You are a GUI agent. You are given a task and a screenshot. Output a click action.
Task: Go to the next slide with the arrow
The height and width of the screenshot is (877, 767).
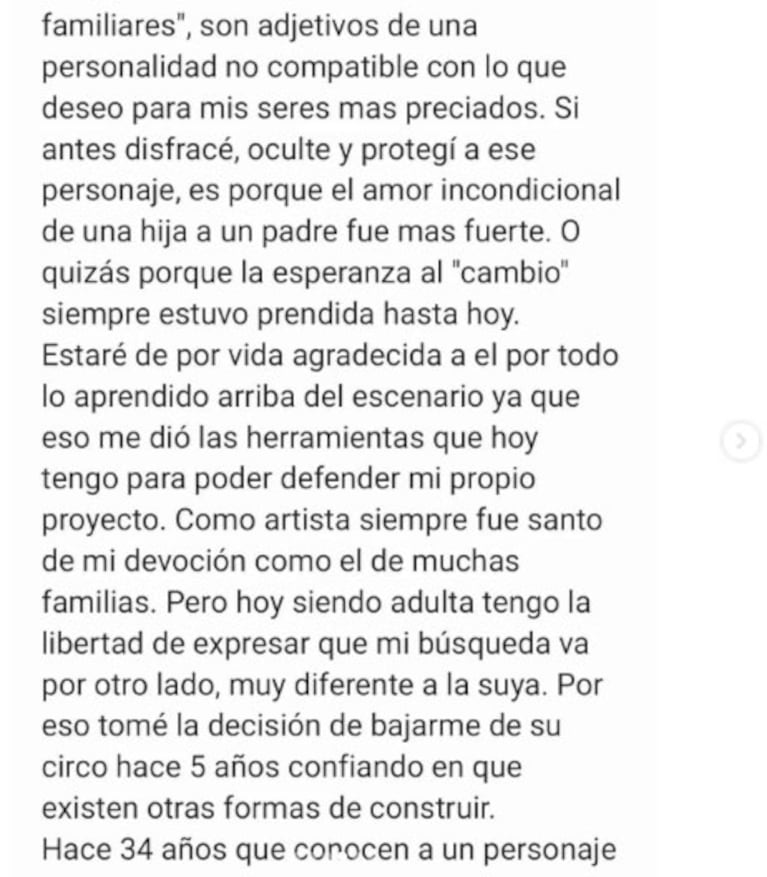741,440
